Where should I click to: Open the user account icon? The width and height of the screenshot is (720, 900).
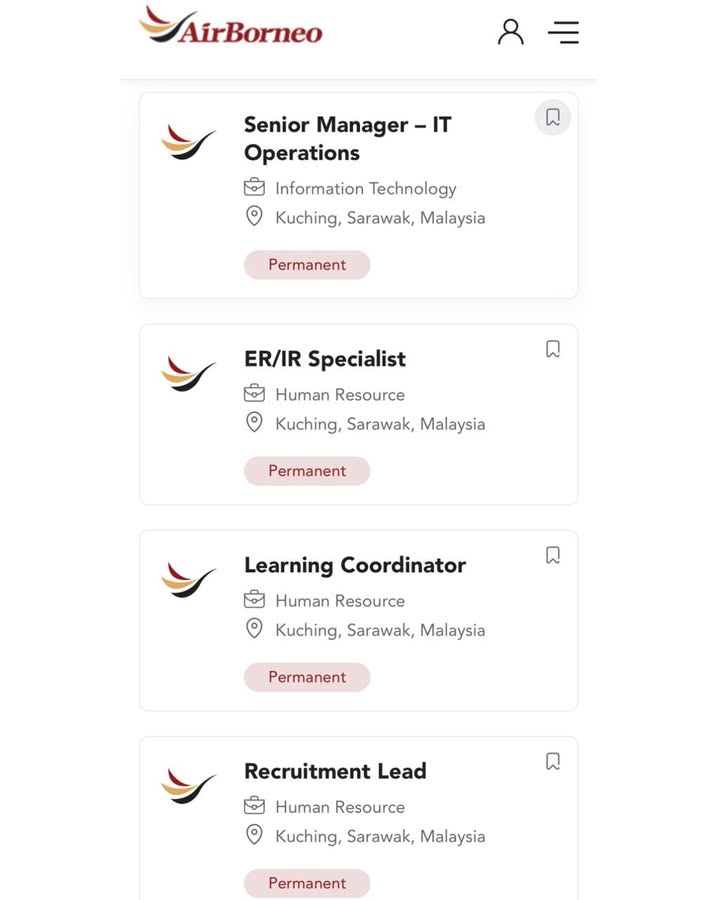tap(510, 32)
